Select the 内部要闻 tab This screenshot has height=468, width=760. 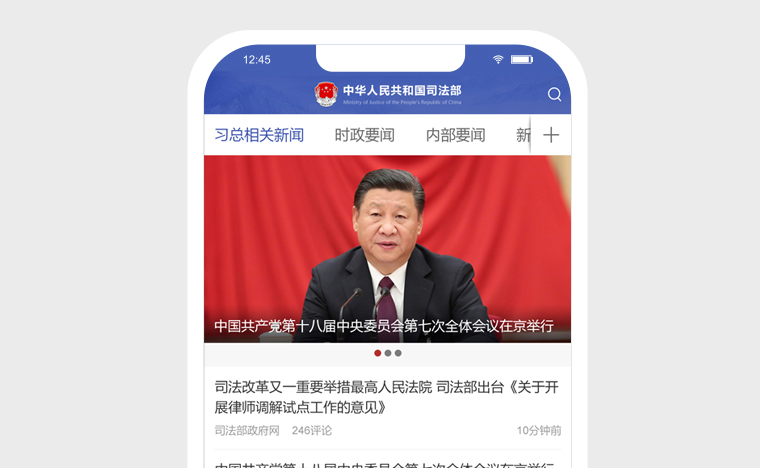pos(455,135)
